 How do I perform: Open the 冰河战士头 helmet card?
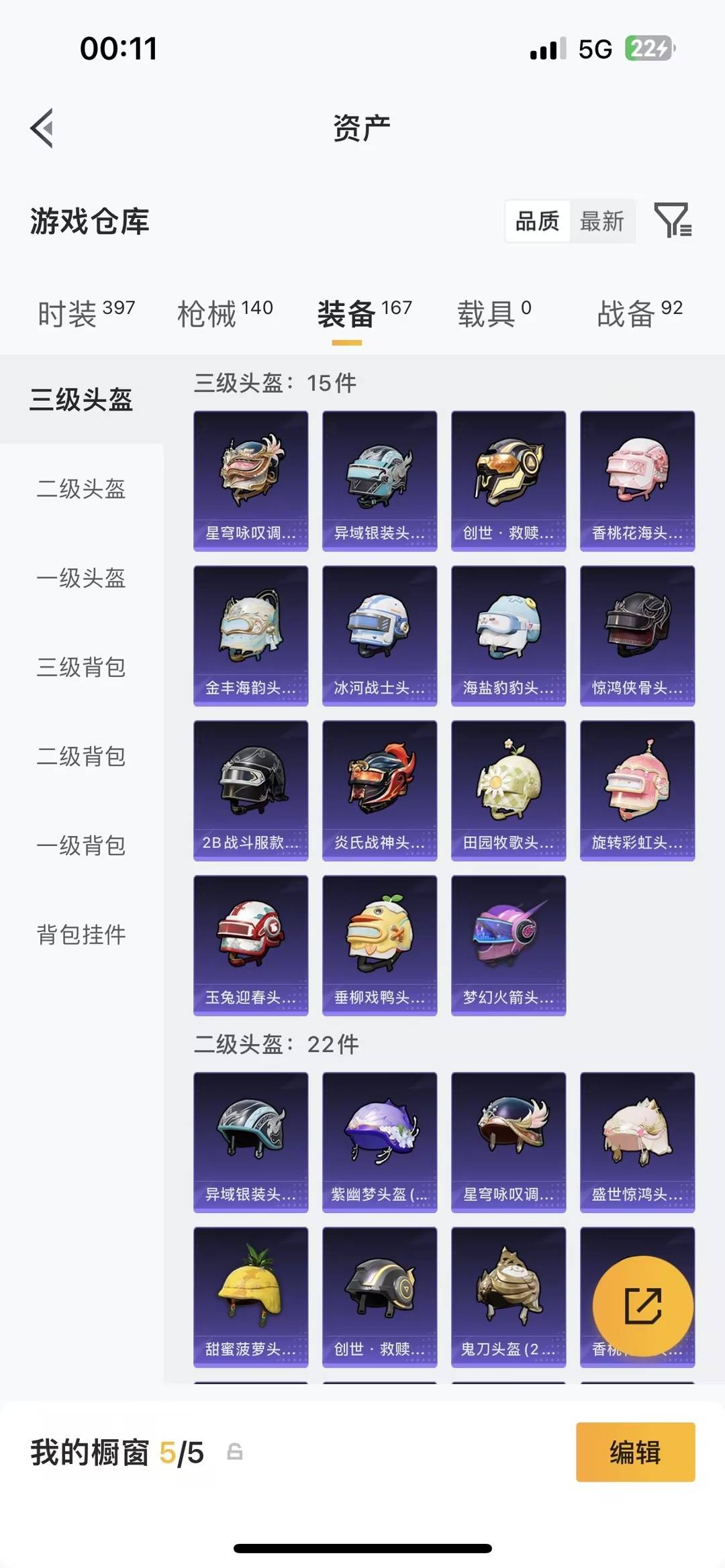379,635
